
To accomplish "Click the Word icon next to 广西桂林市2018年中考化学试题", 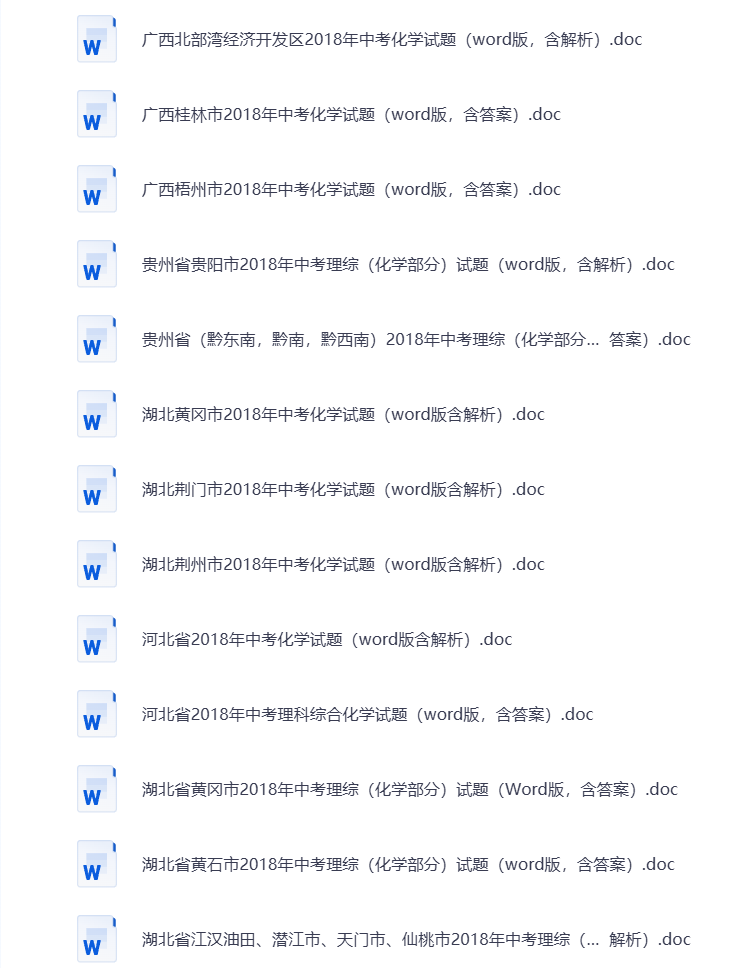I will (96, 115).
